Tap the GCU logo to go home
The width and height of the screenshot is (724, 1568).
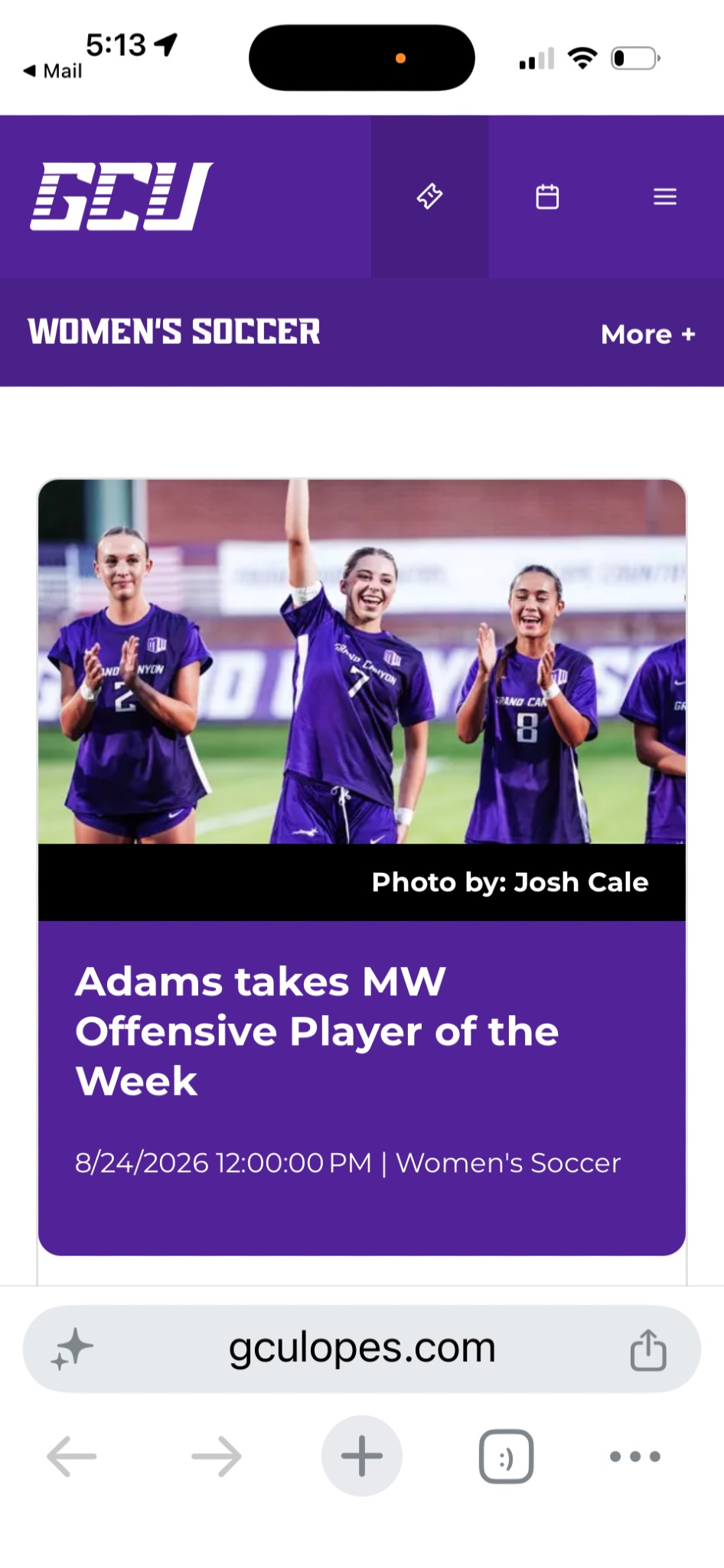(121, 196)
